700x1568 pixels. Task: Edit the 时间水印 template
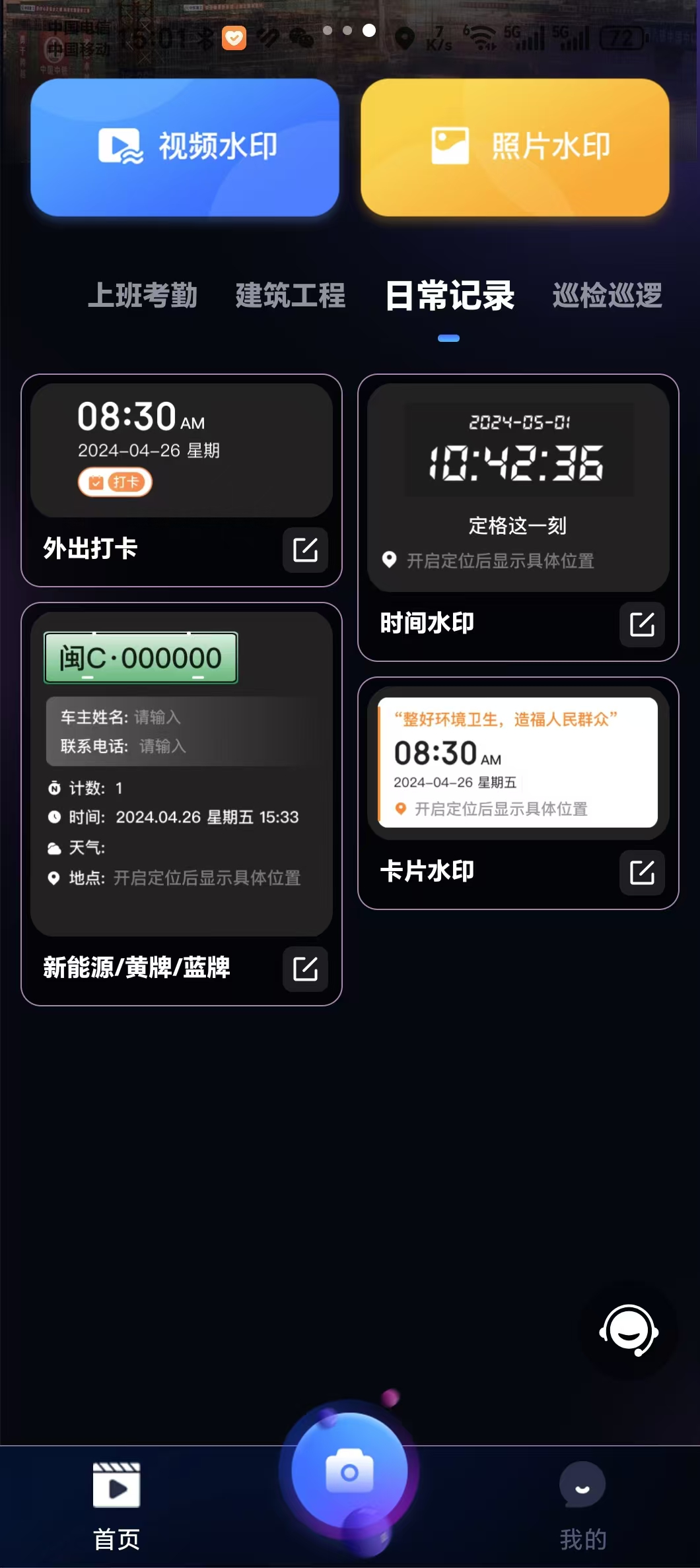pyautogui.click(x=642, y=624)
